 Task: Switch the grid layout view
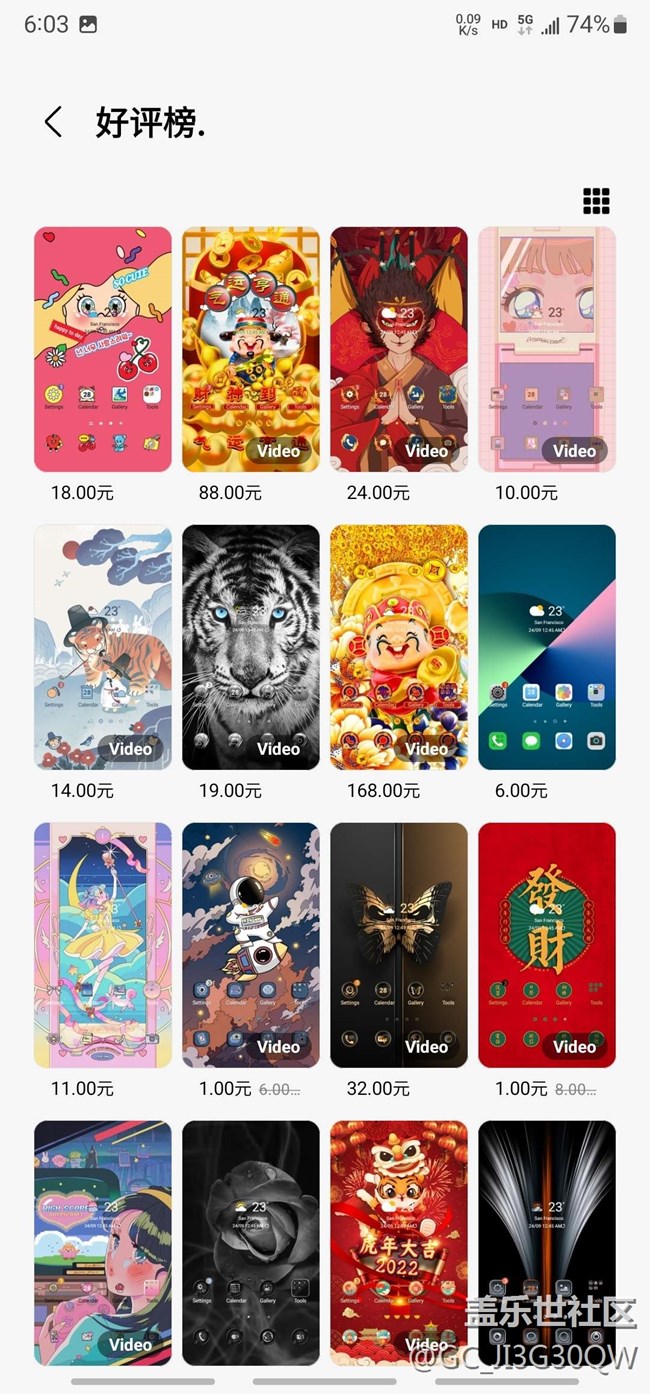tap(596, 200)
